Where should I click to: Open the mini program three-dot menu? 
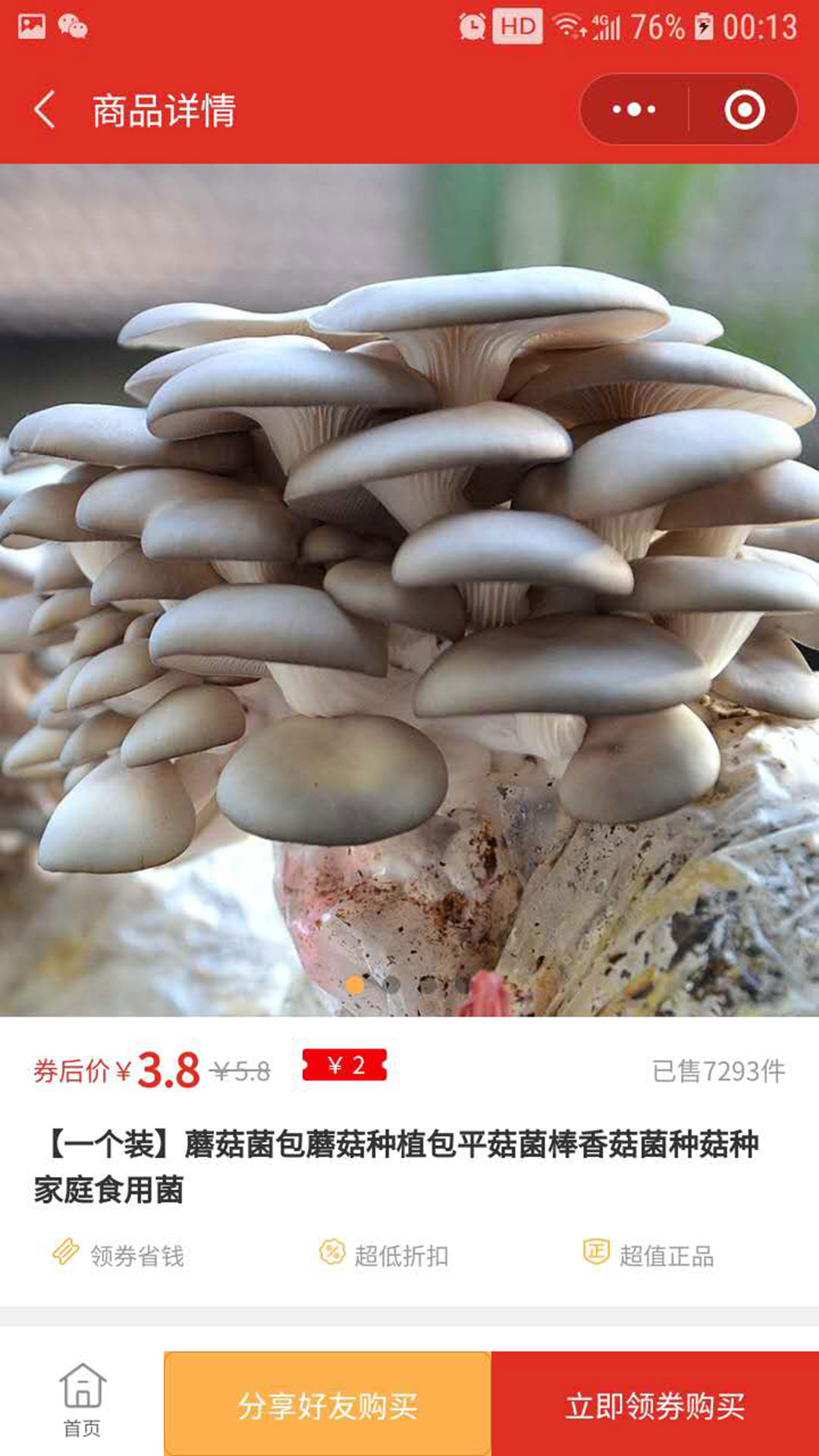(x=634, y=110)
